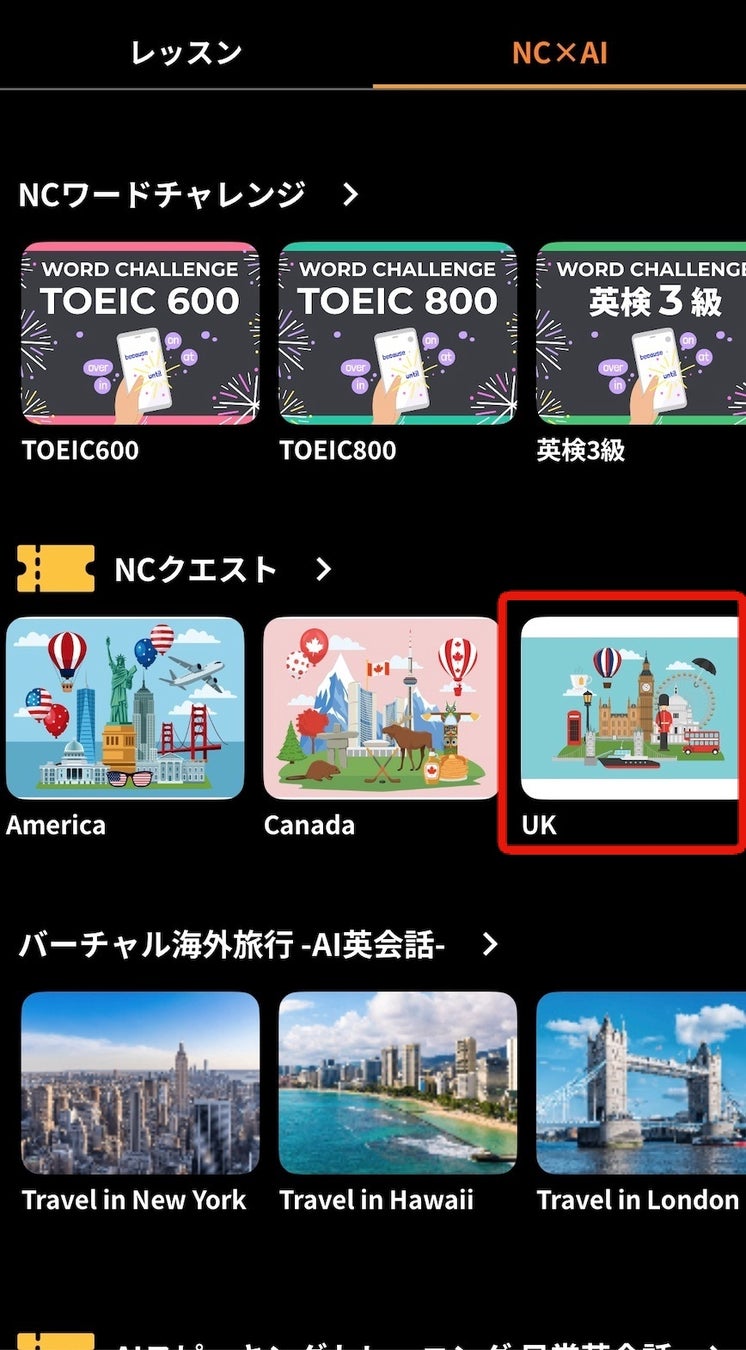Launch Travel in London
Image resolution: width=746 pixels, height=1350 pixels.
641,1083
